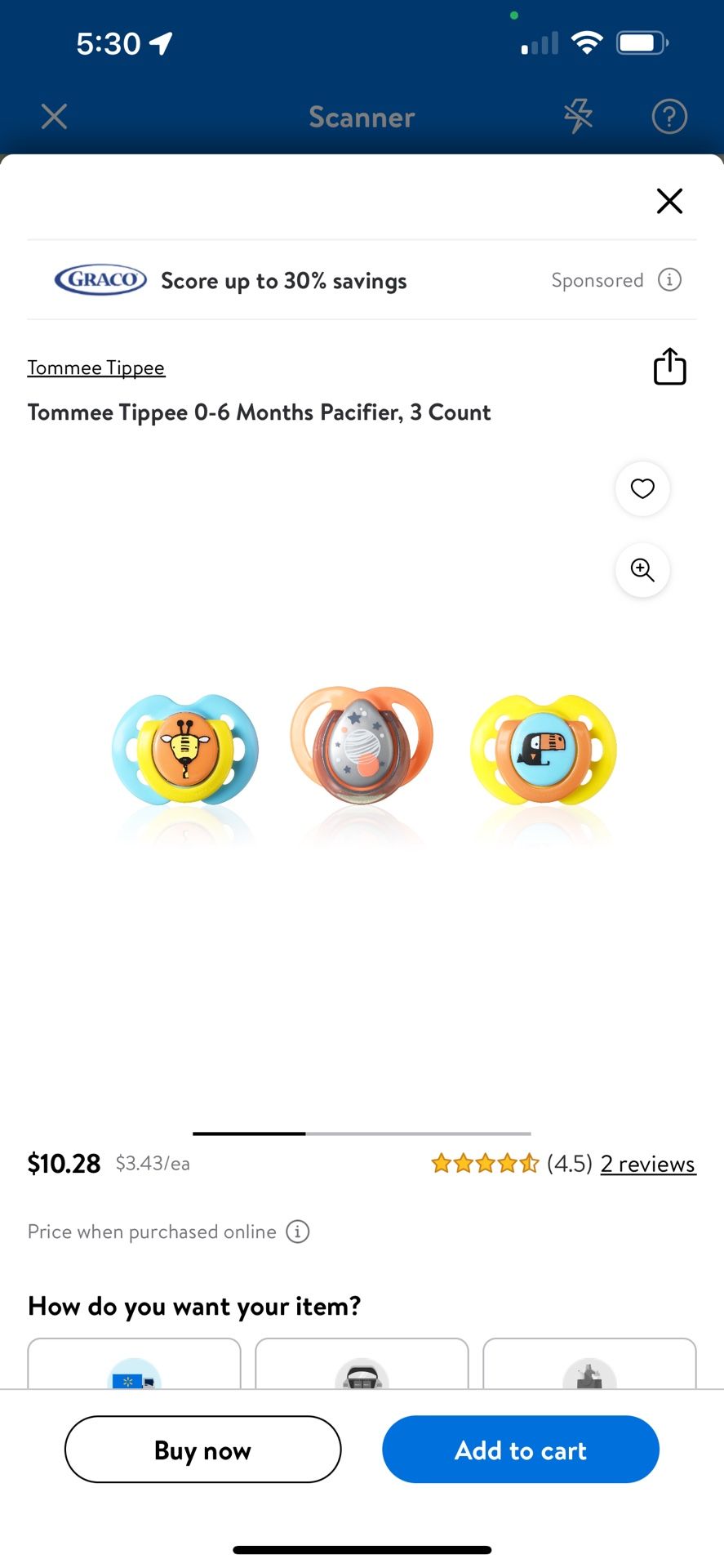This screenshot has height=1568, width=724.
Task: Read the 2 reviews for this pacifier
Action: click(647, 1164)
